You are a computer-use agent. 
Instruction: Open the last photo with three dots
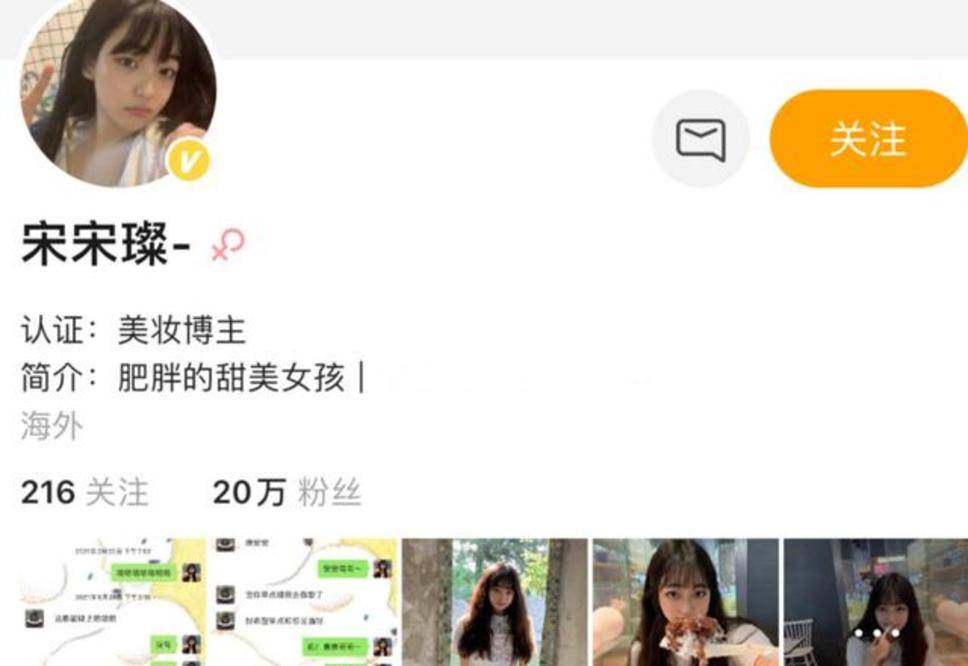pos(875,602)
